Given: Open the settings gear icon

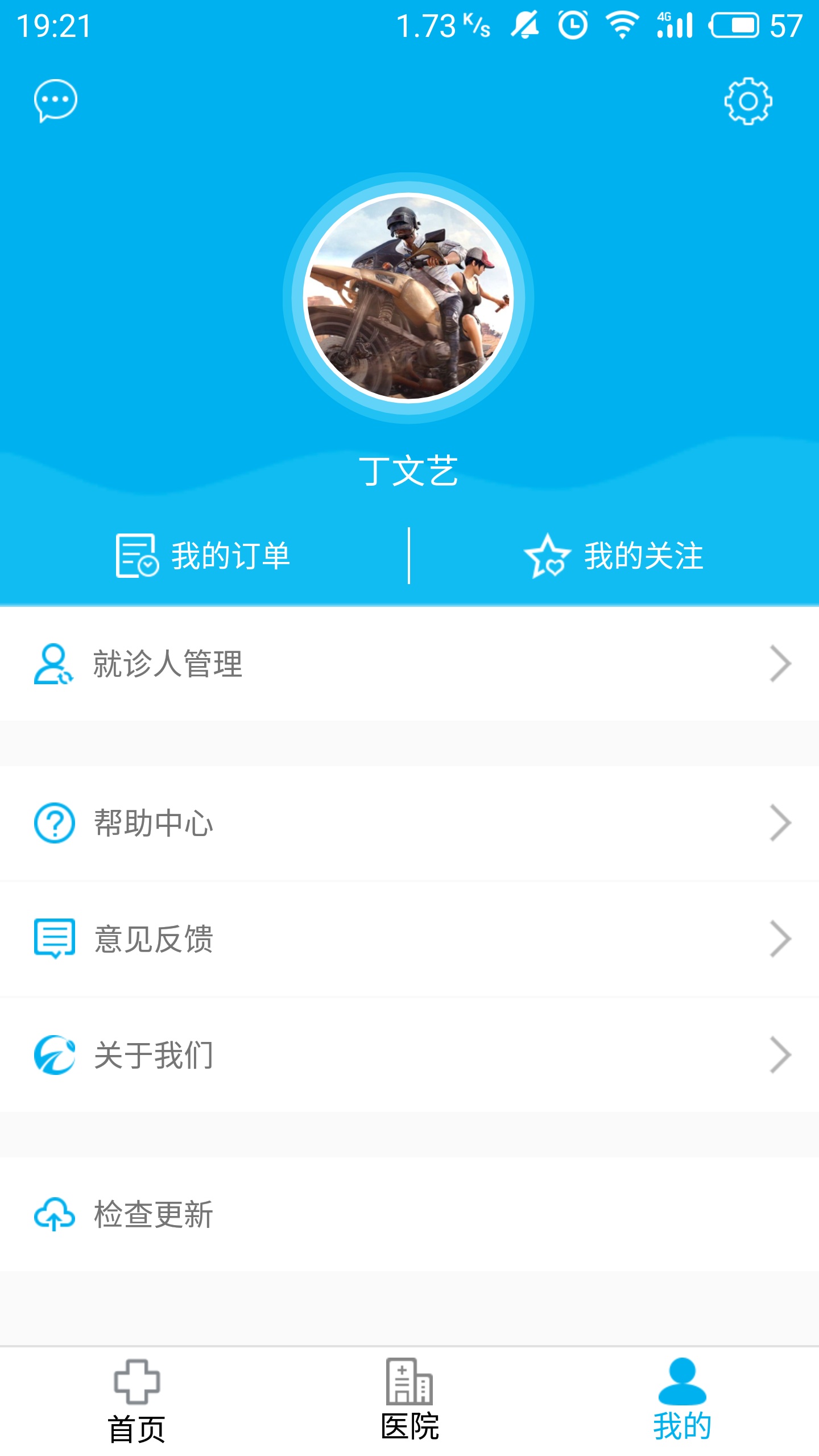Looking at the screenshot, I should click(748, 101).
